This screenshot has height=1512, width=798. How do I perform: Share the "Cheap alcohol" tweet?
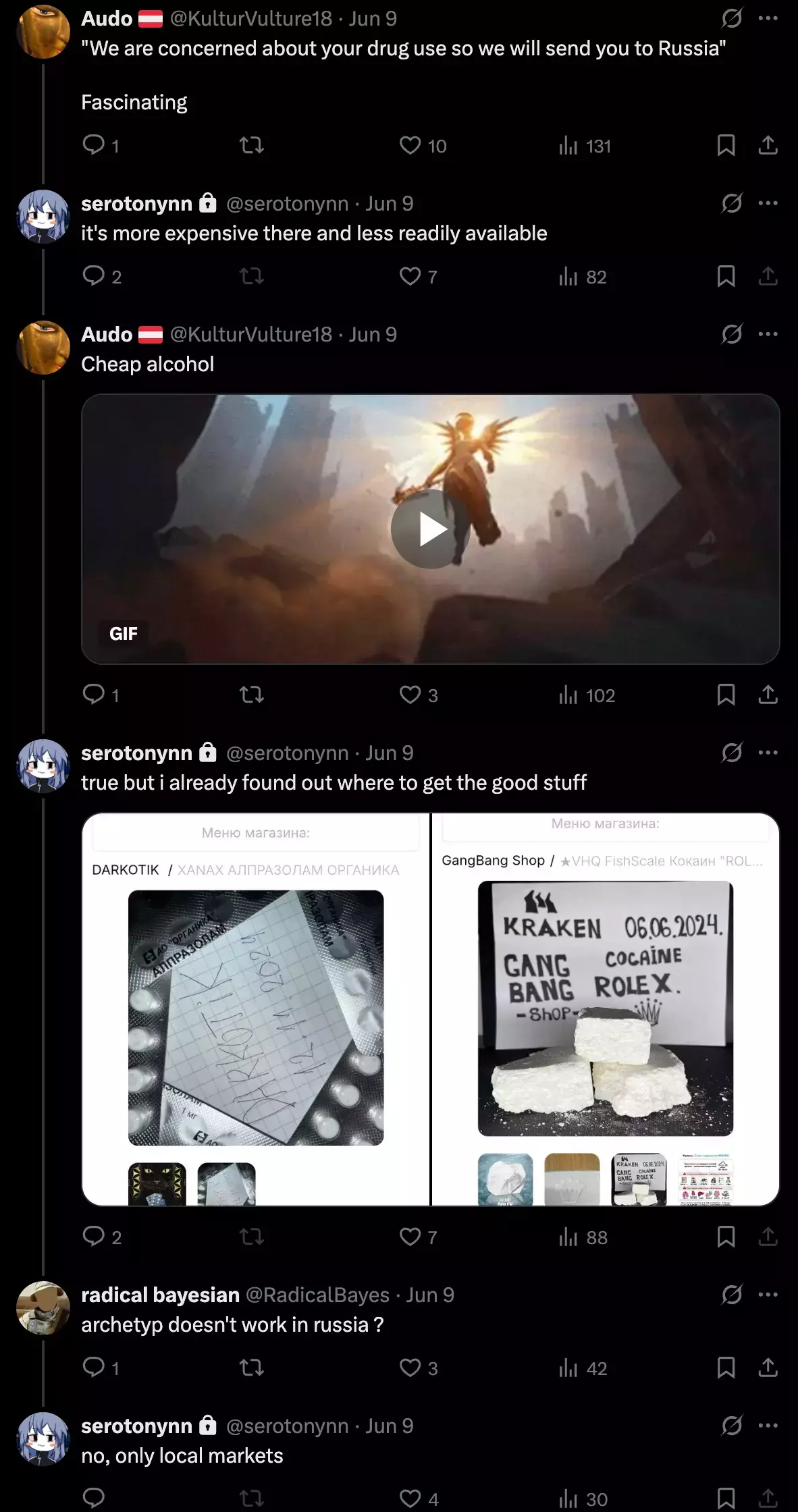(x=768, y=695)
